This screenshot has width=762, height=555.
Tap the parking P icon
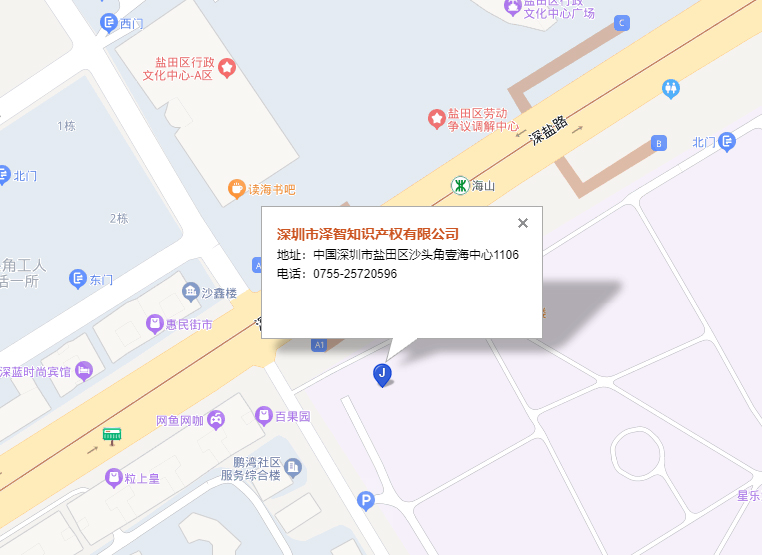point(366,500)
